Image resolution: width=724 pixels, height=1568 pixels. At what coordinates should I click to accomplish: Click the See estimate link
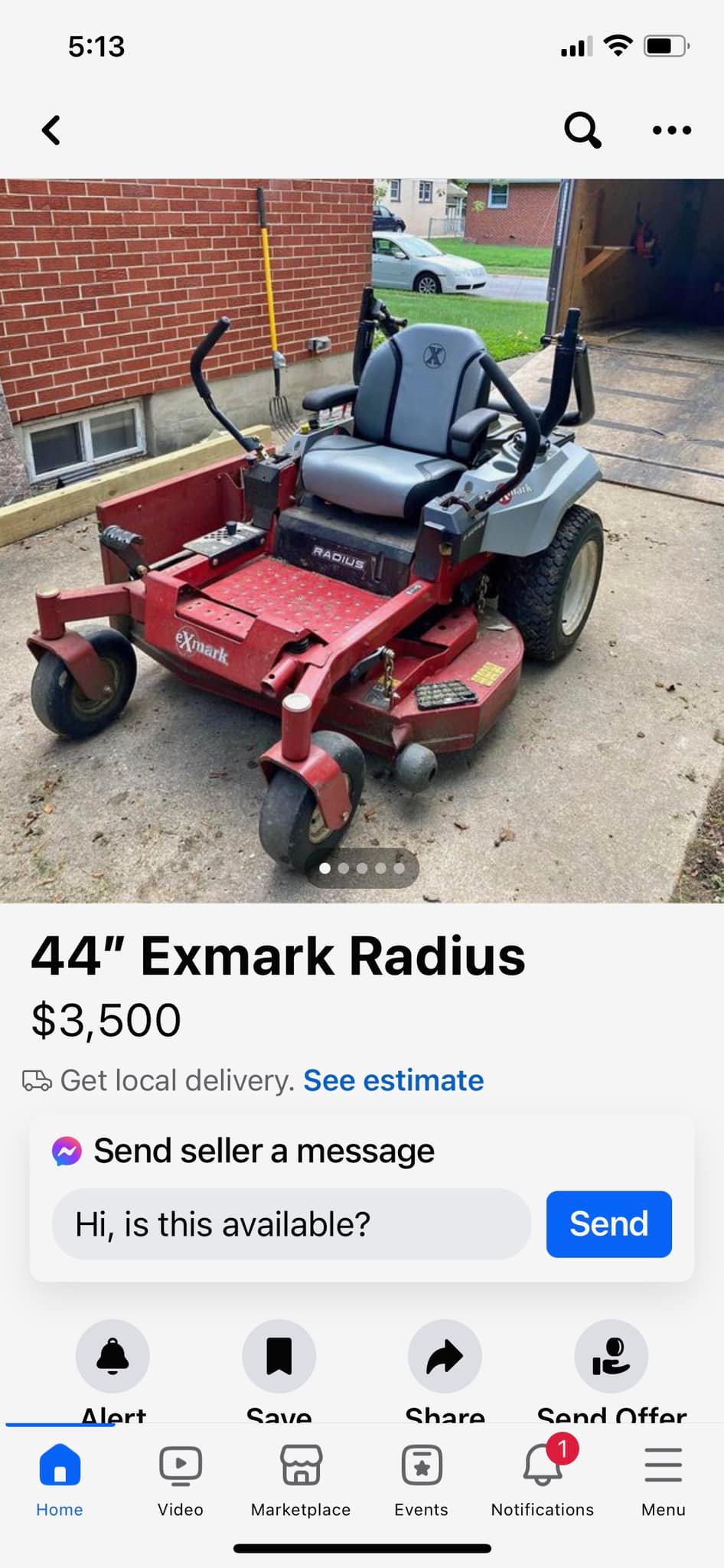pos(393,1080)
